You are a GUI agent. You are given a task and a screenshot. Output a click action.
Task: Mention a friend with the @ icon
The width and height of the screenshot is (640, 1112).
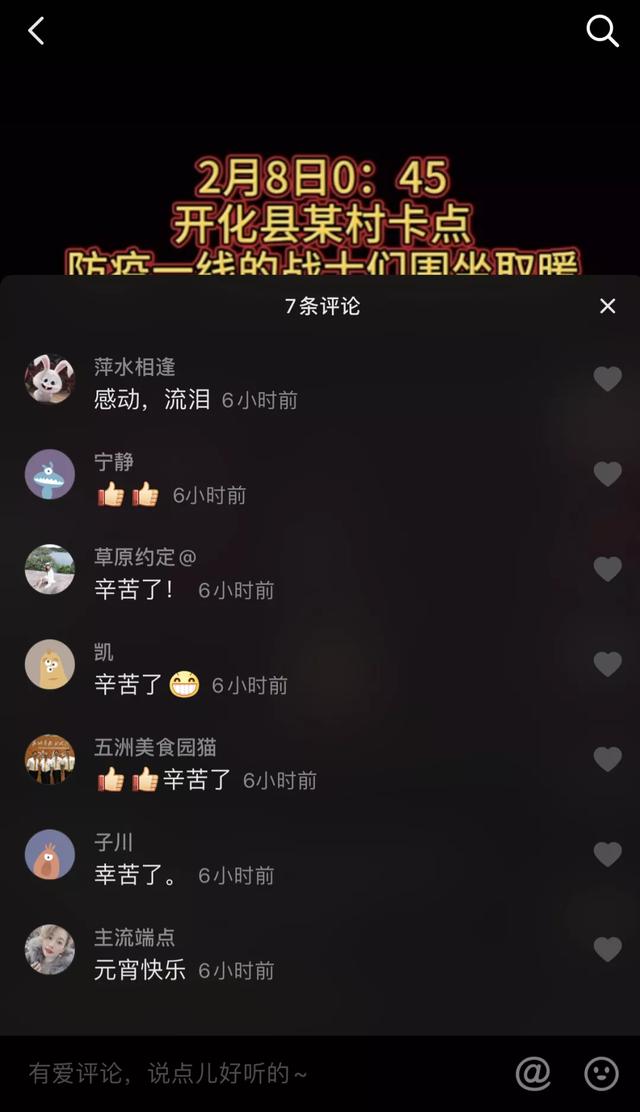tap(533, 1074)
